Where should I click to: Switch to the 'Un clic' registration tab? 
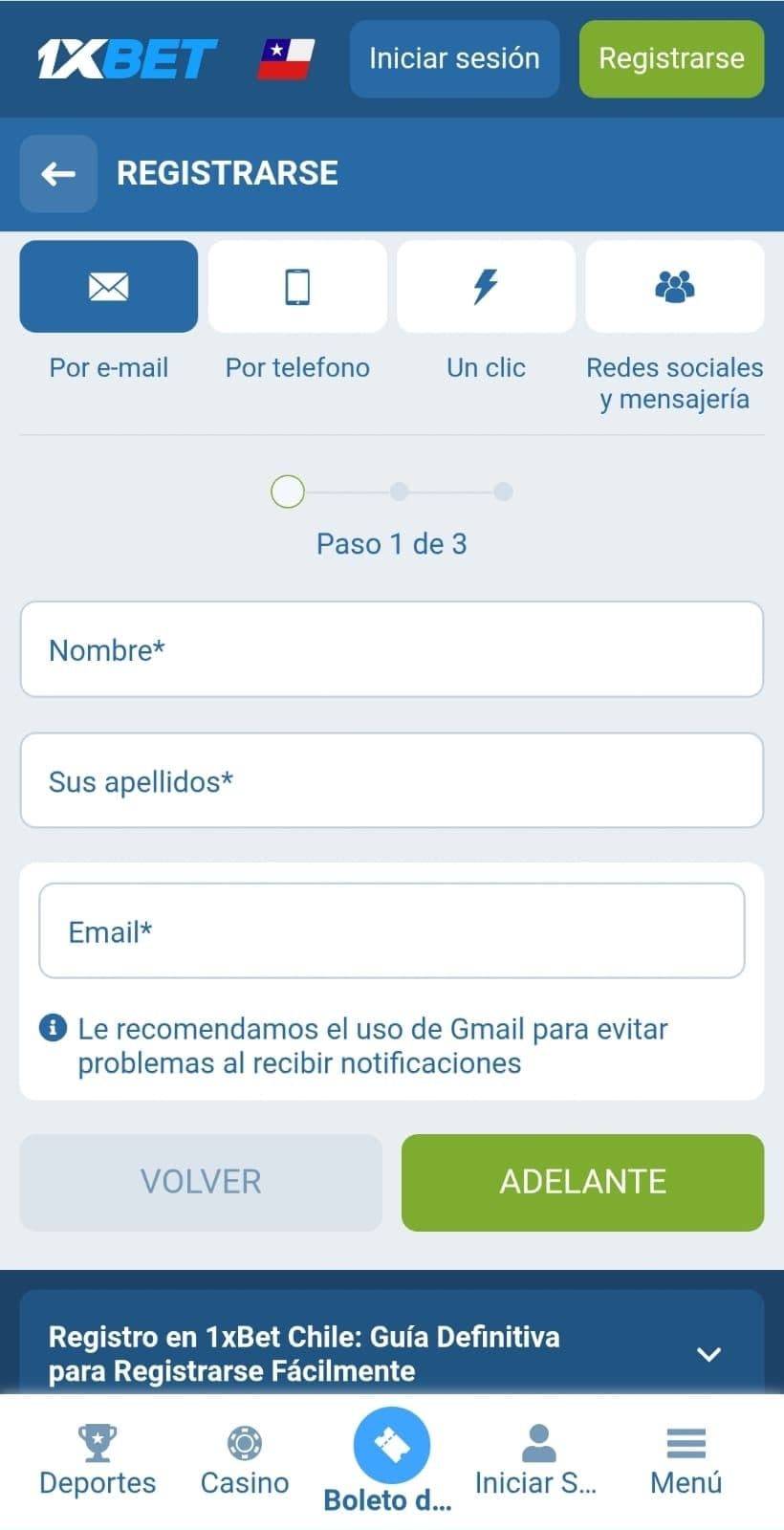[486, 306]
